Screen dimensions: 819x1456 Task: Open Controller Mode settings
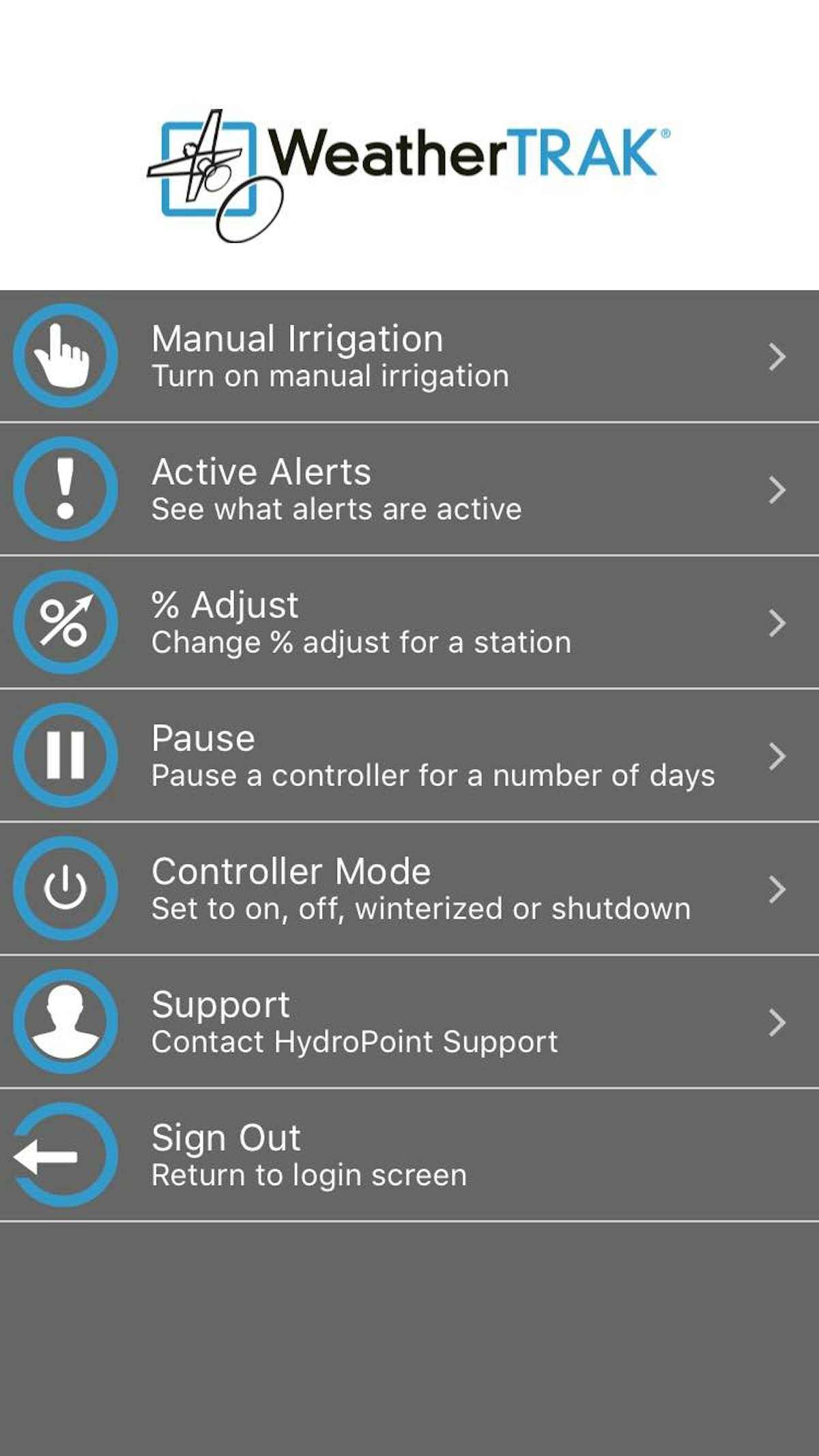pos(409,887)
